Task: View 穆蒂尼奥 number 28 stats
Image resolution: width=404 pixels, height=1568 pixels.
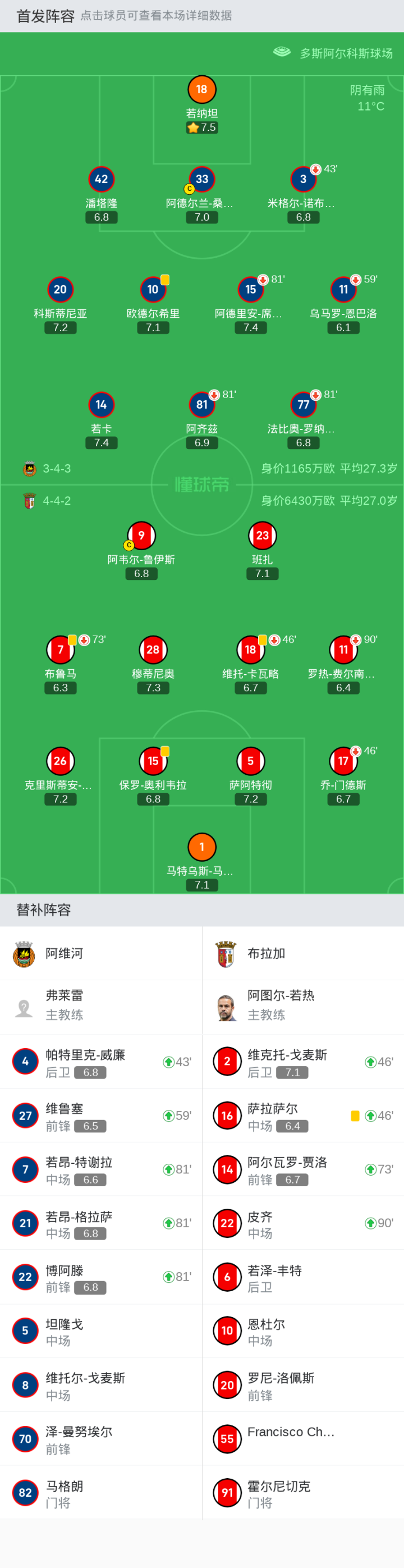Action: coord(153,665)
